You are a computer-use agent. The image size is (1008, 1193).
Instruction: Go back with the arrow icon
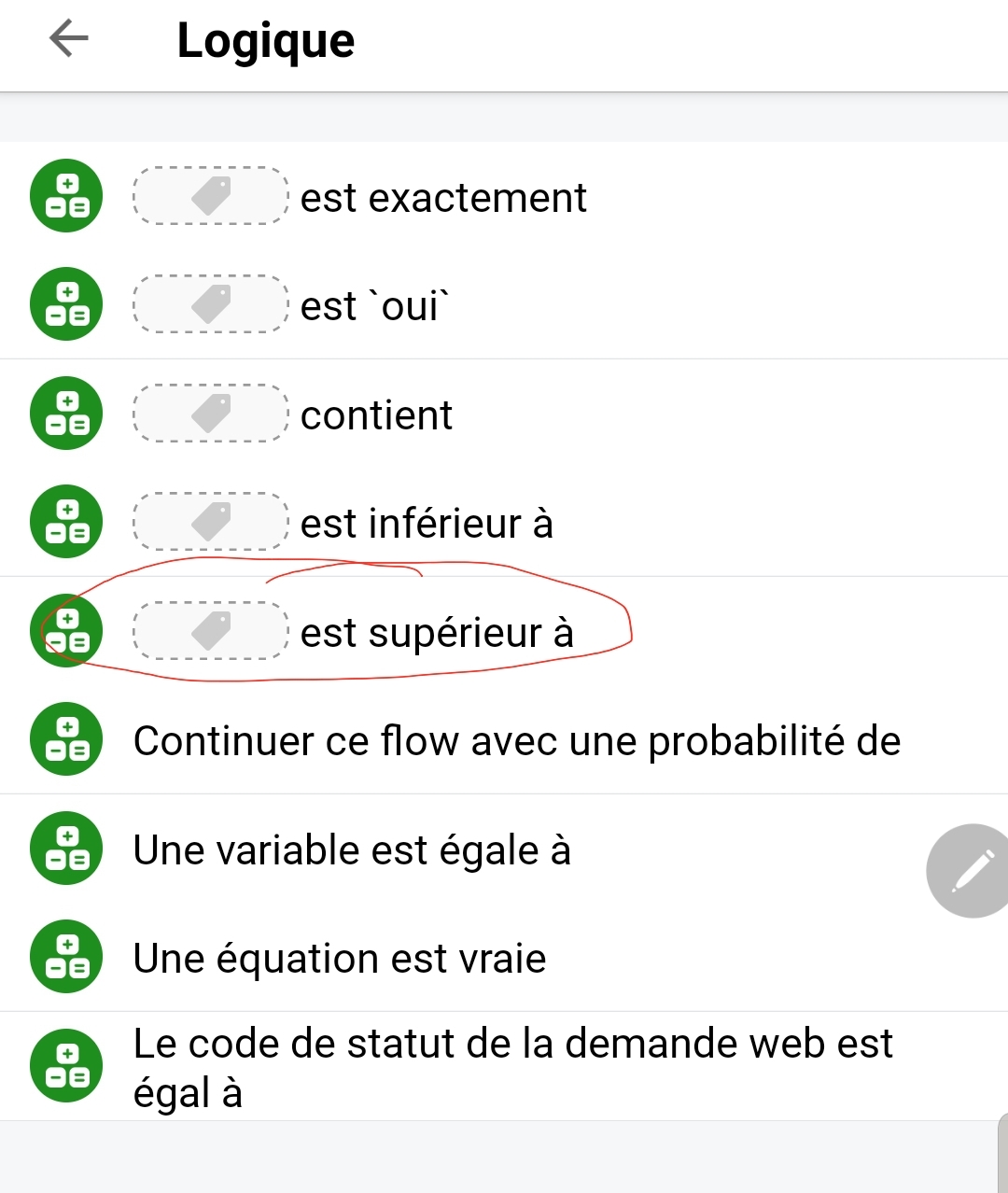pos(68,39)
